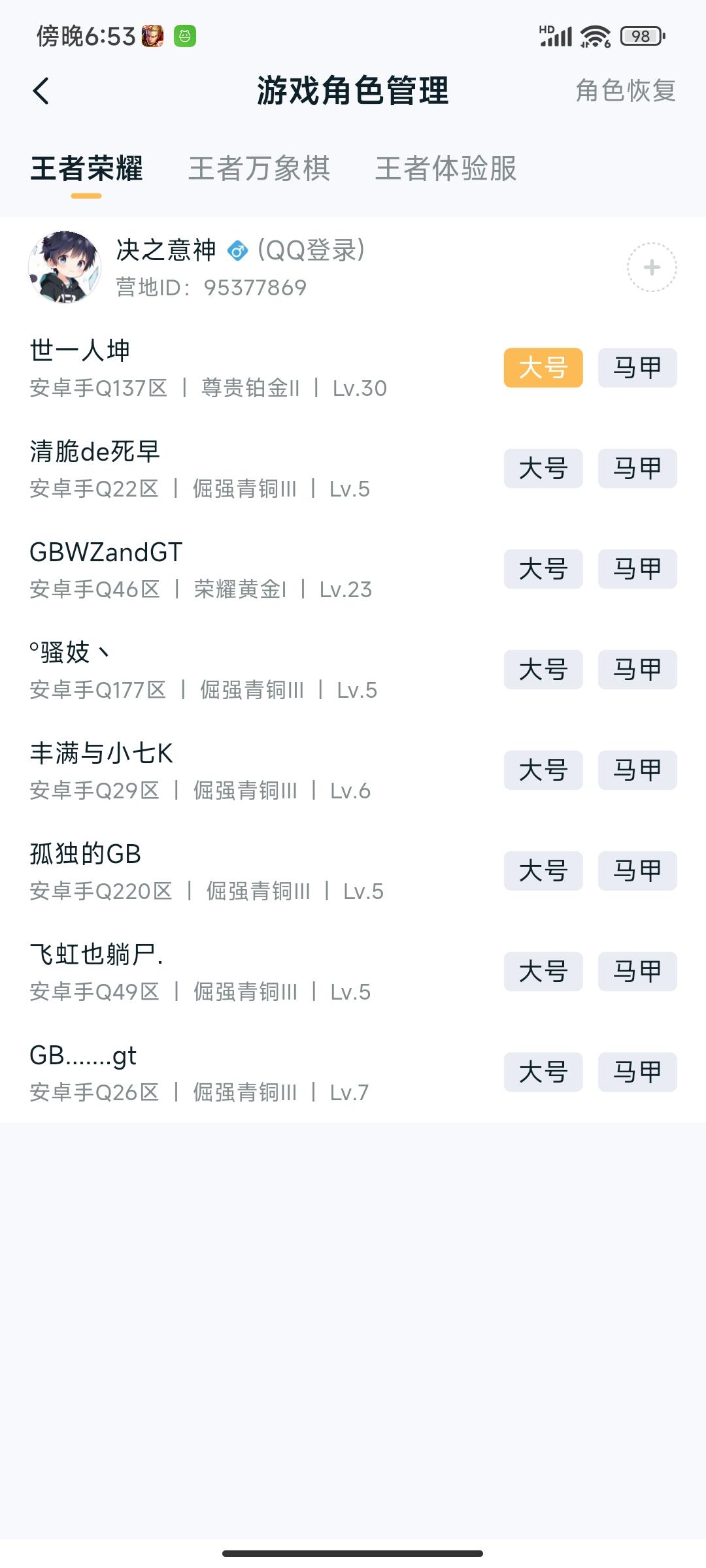Mark 丰满与小七K as 大号

[x=543, y=770]
